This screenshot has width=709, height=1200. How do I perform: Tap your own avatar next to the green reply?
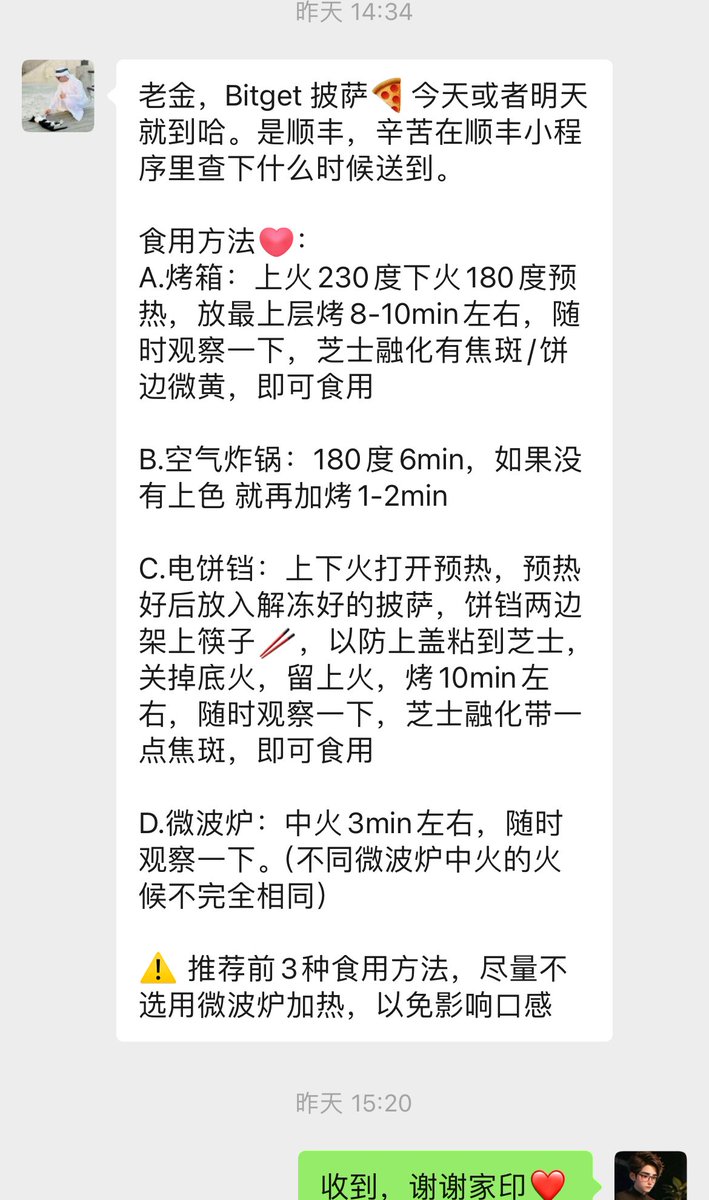[x=650, y=1176]
